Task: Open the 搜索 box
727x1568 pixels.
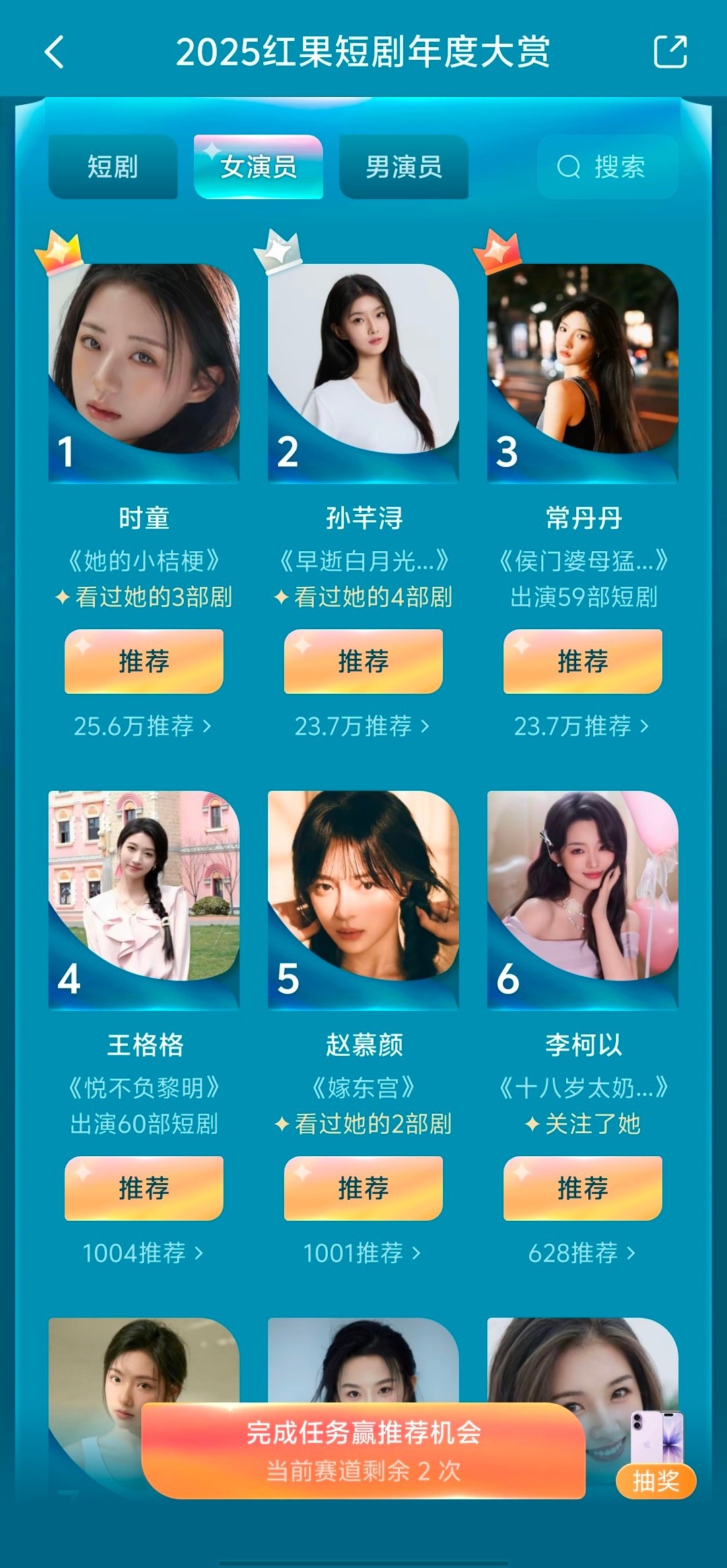Action: tap(607, 167)
